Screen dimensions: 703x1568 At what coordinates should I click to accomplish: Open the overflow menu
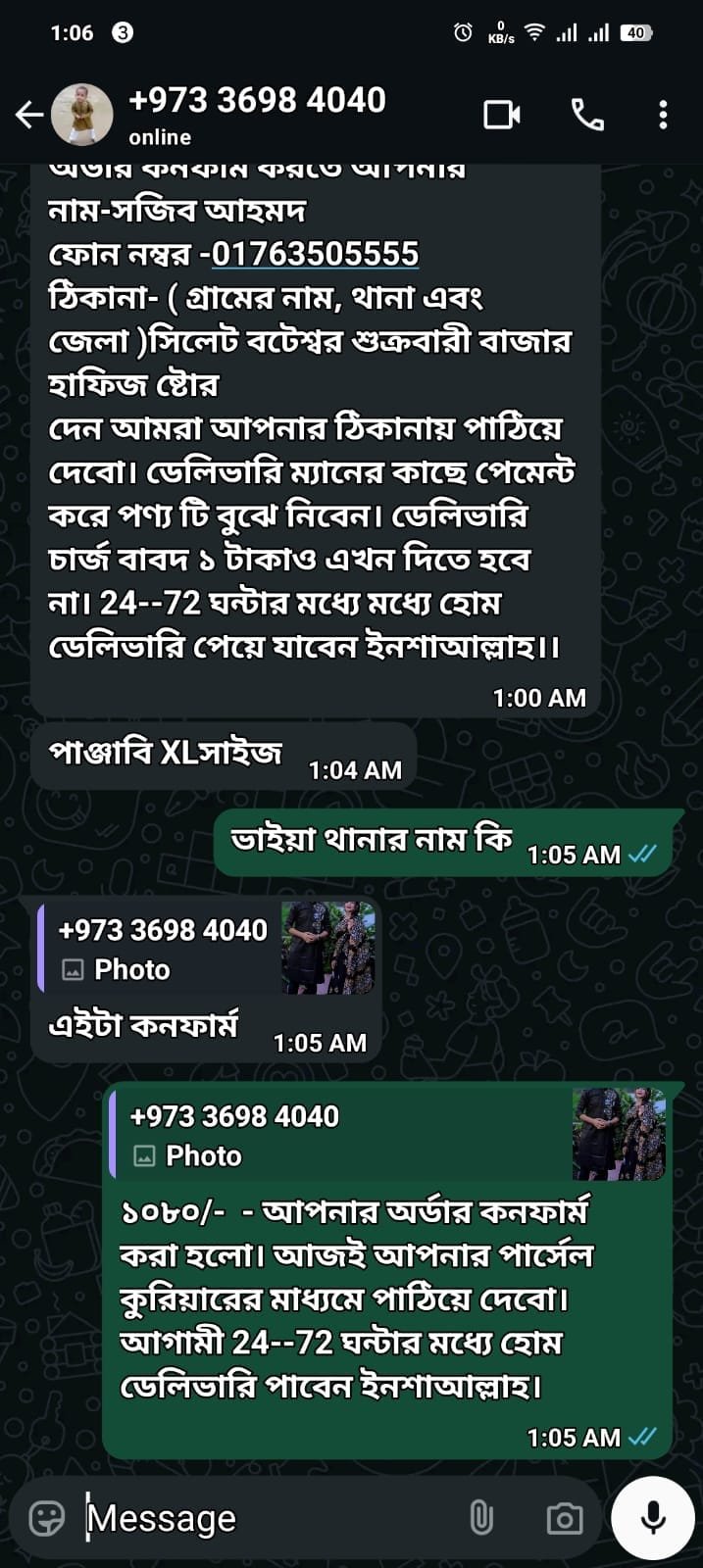[x=664, y=116]
